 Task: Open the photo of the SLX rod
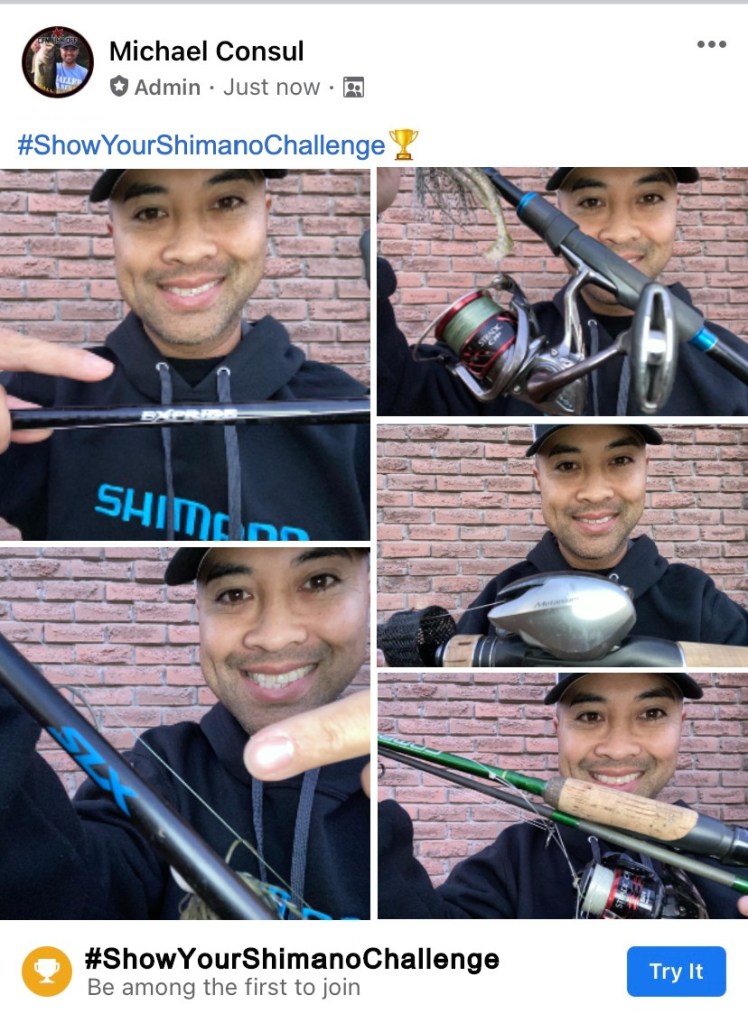(x=185, y=732)
